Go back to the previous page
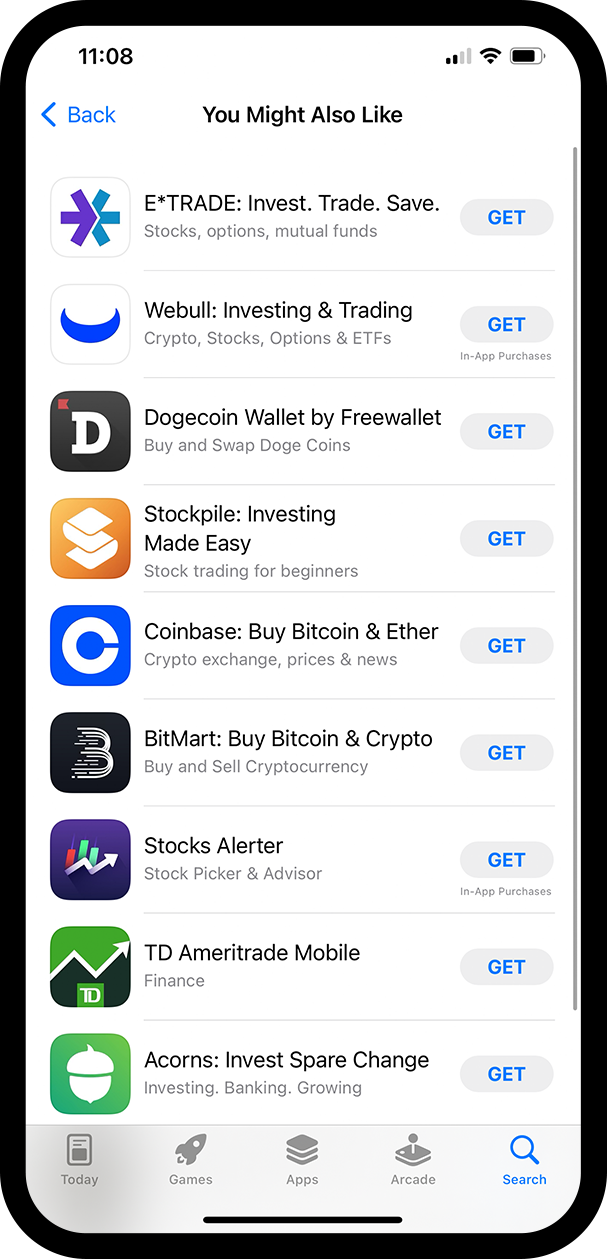Viewport: 607px width, 1259px height. coord(78,115)
